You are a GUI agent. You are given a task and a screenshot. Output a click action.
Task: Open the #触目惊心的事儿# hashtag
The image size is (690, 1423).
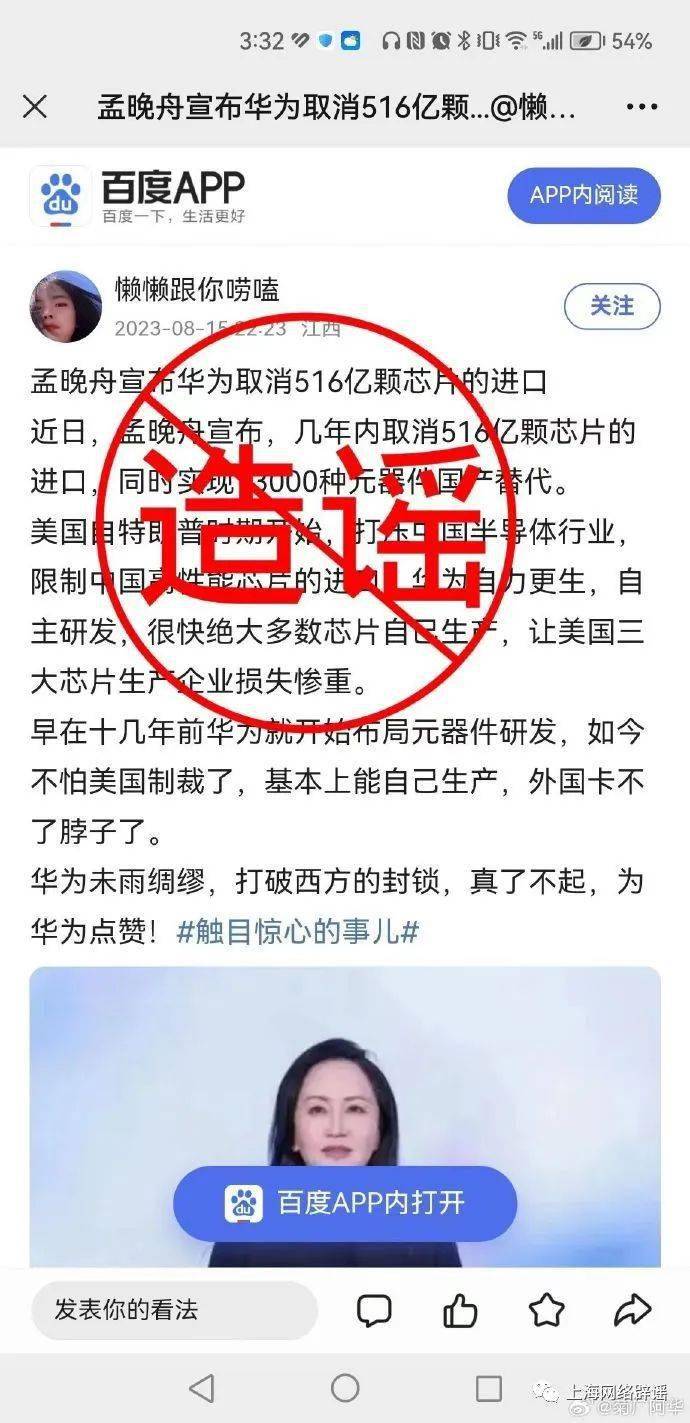(297, 932)
